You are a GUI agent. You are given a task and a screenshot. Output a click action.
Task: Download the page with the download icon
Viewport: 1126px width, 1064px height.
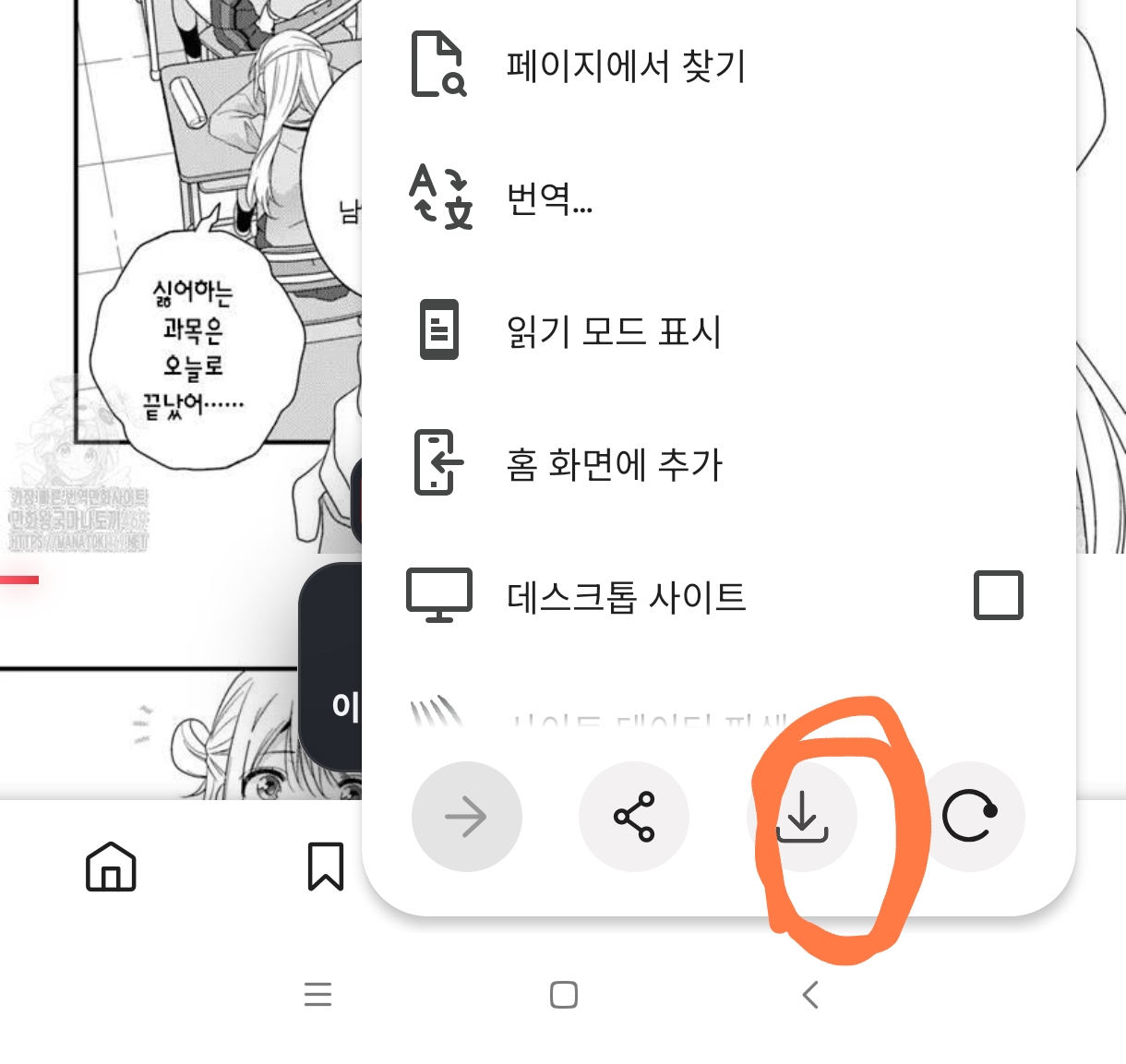pyautogui.click(x=802, y=817)
